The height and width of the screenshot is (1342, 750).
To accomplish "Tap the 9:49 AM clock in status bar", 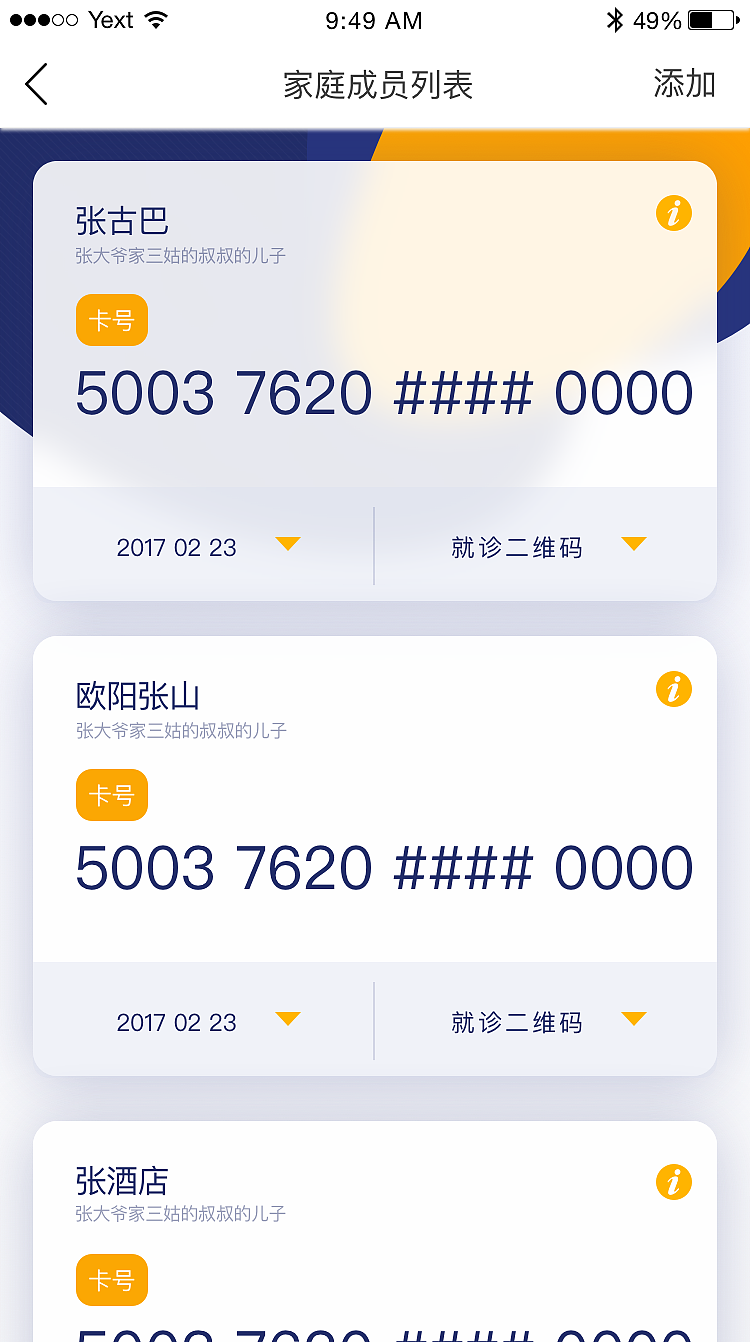I will click(x=374, y=18).
